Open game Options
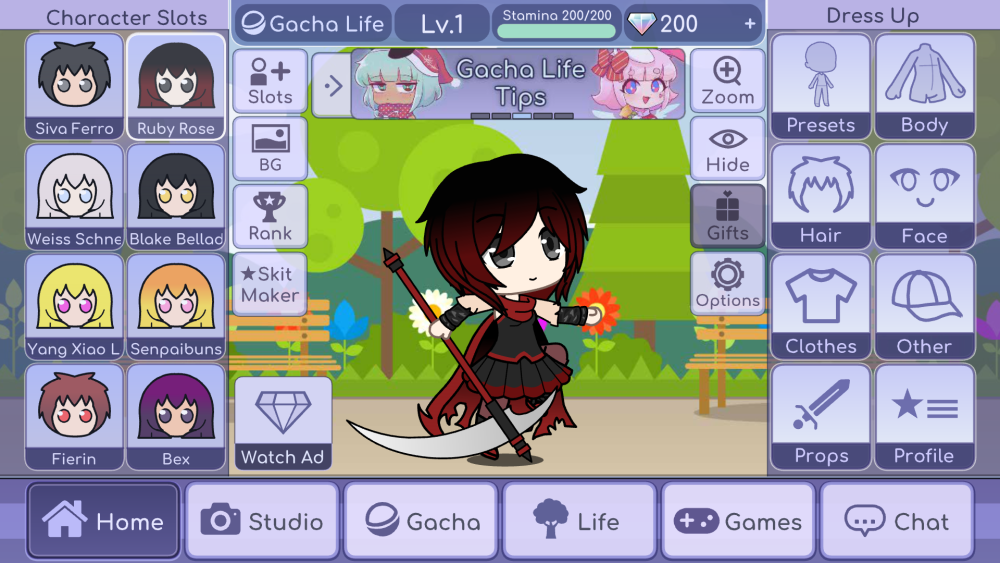The image size is (1000, 563). click(727, 284)
